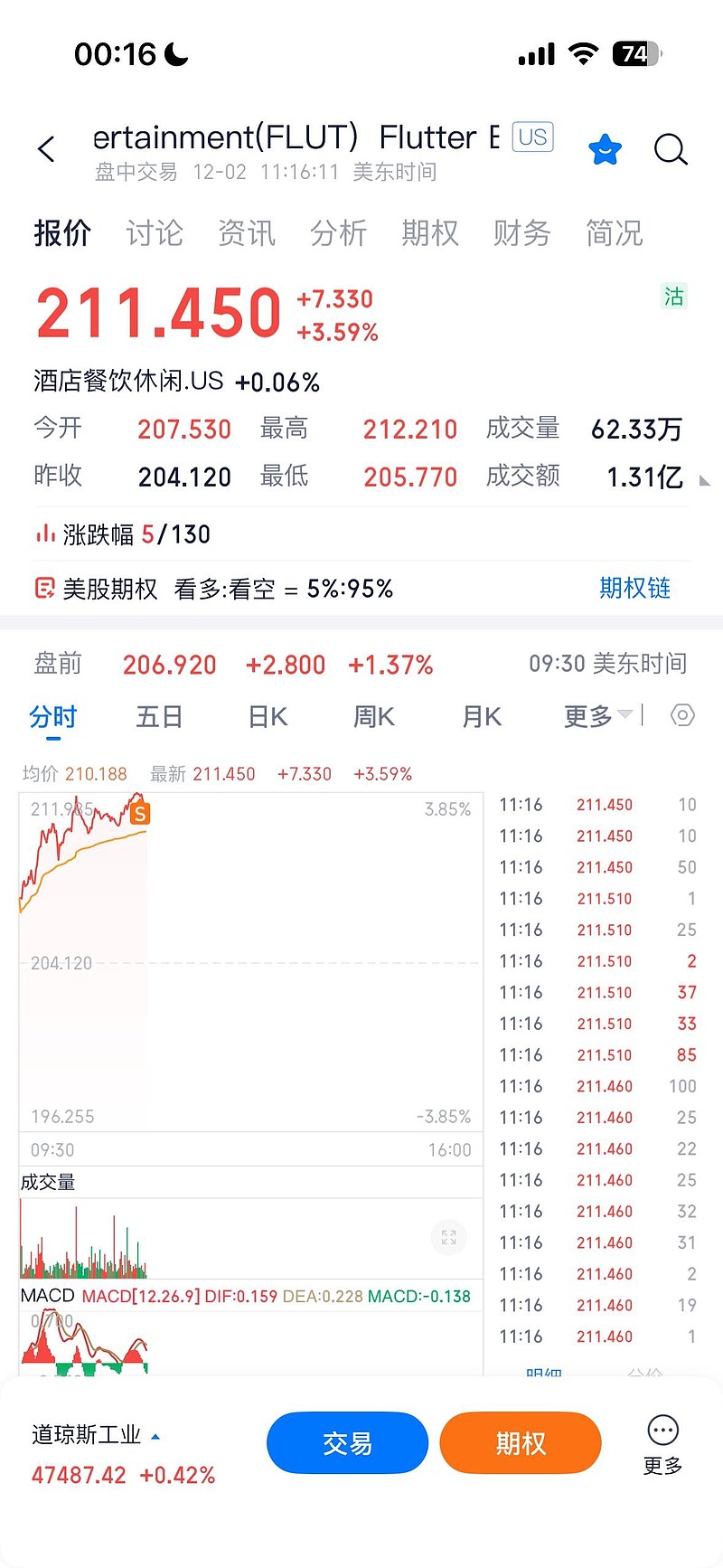Tap the green 沽 badge near the price
This screenshot has width=723, height=1568.
(x=673, y=297)
